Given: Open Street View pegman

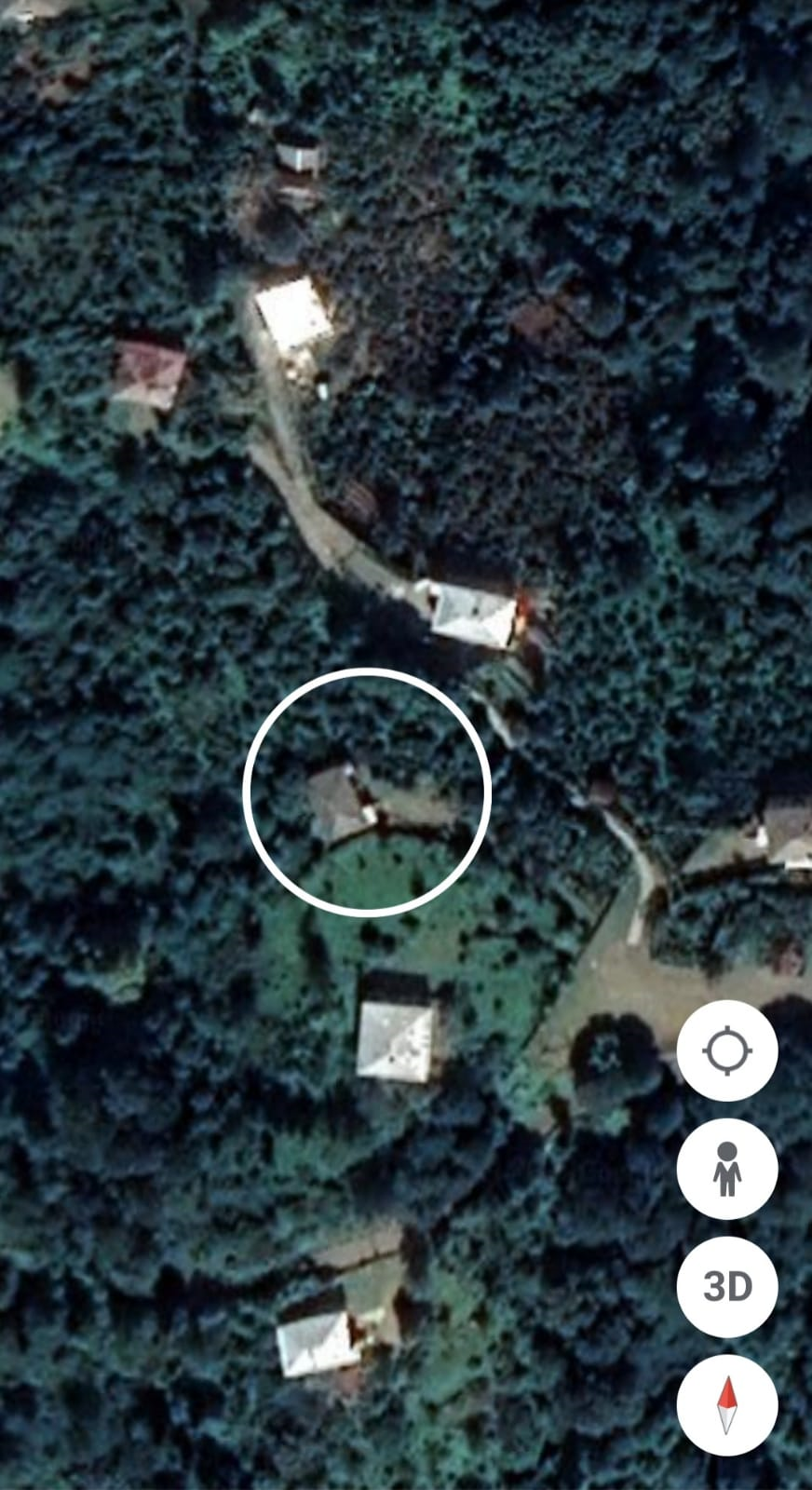Looking at the screenshot, I should 726,1169.
